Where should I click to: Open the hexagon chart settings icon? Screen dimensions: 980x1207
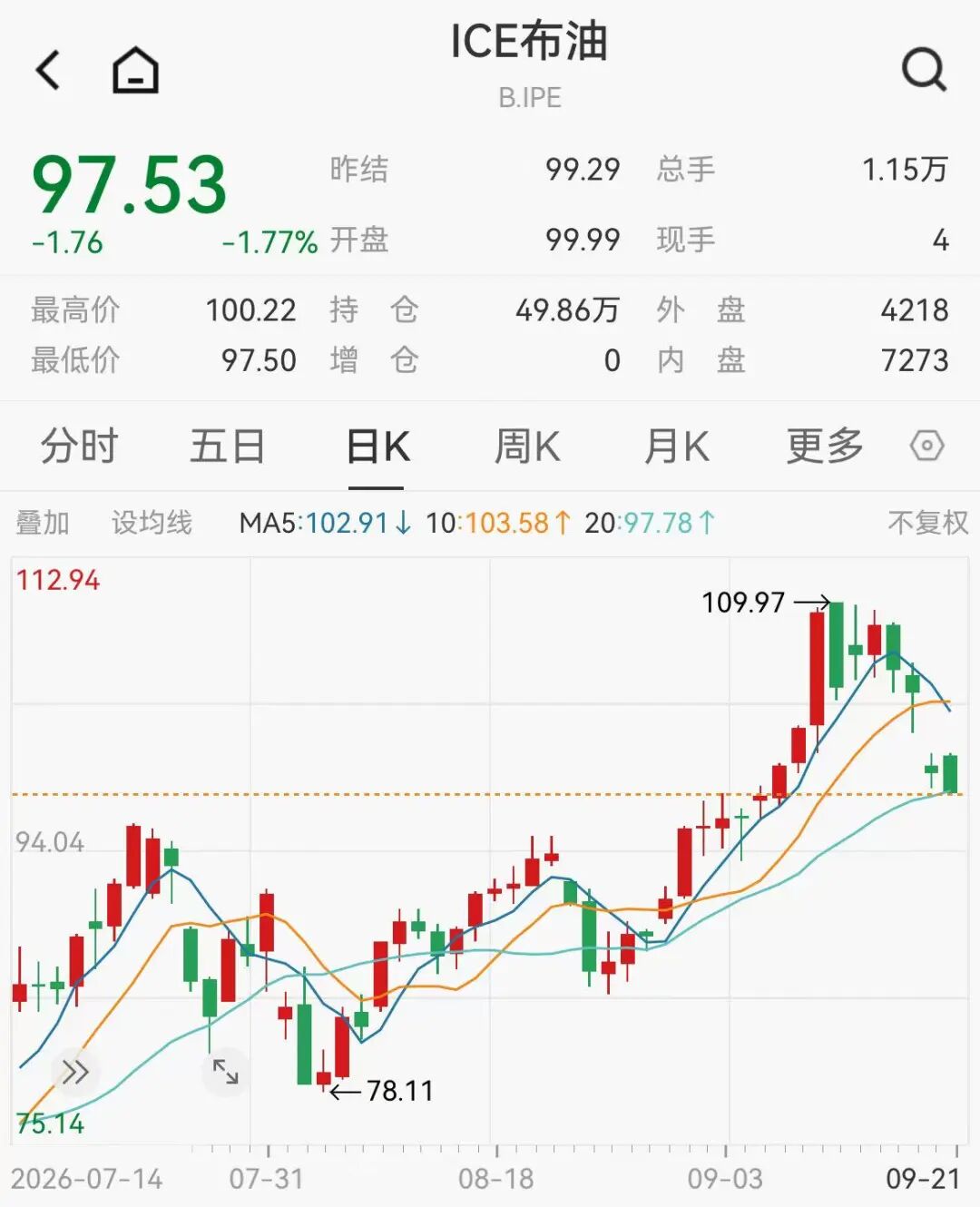point(927,446)
